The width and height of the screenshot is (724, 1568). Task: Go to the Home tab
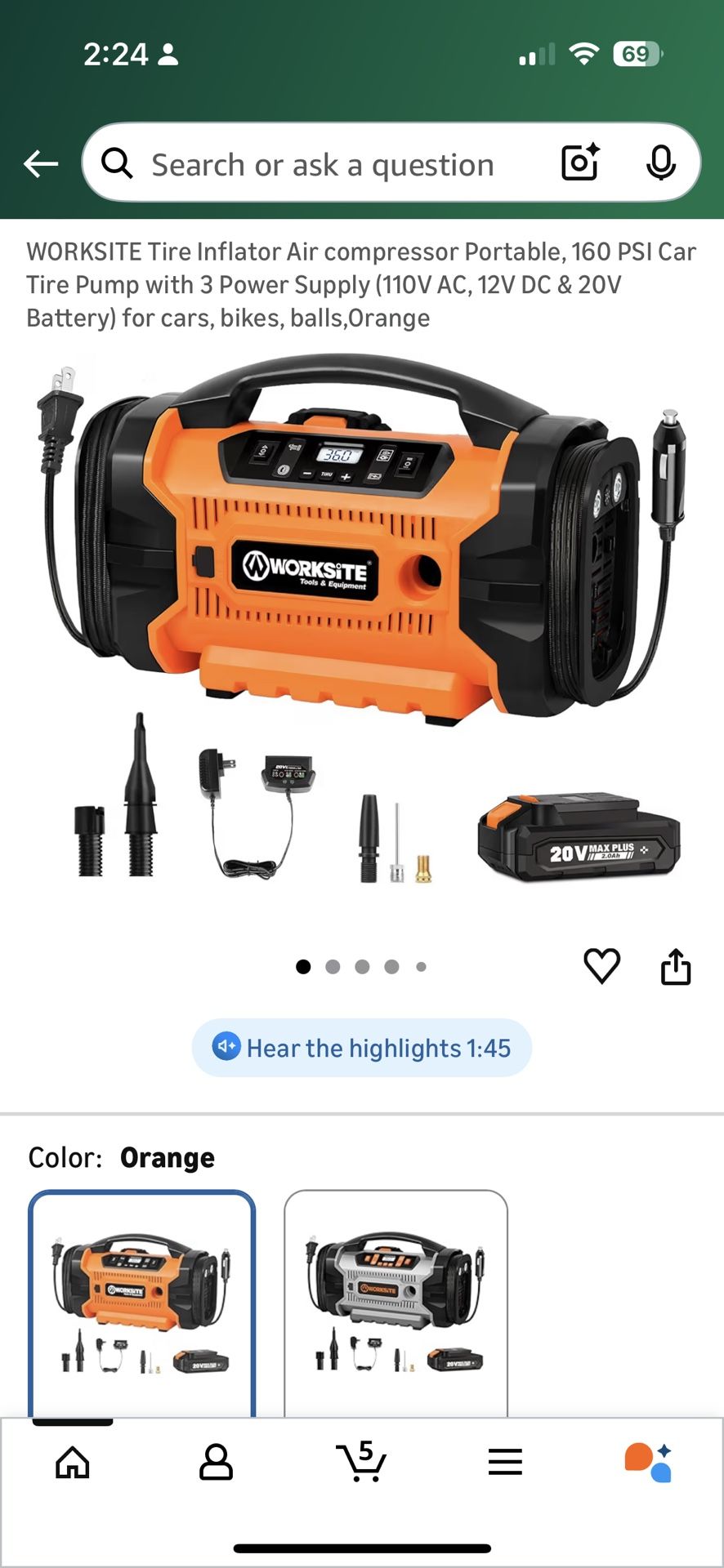(73, 1463)
